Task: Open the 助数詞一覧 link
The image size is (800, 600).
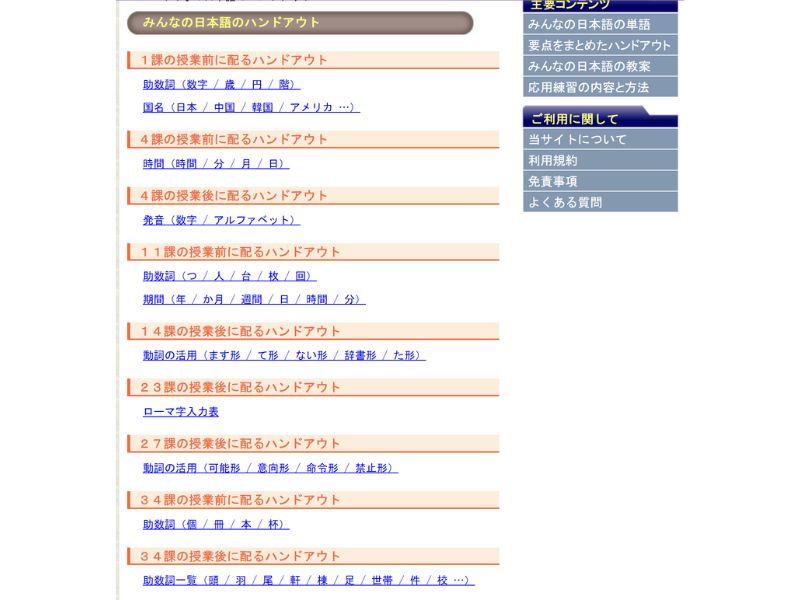Action: 308,580
